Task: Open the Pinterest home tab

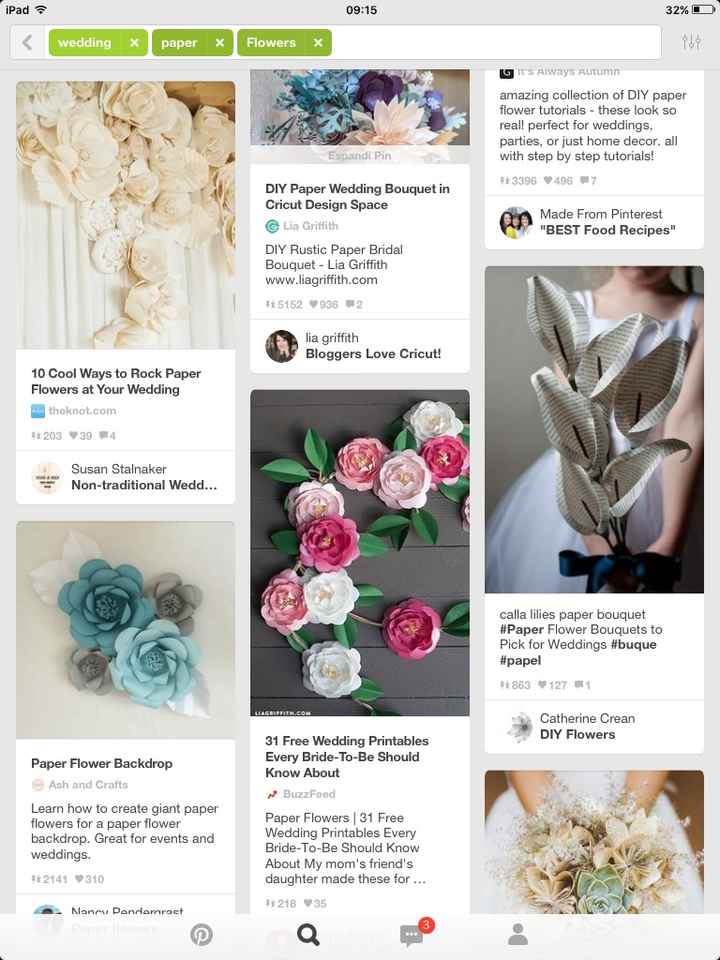Action: [202, 935]
